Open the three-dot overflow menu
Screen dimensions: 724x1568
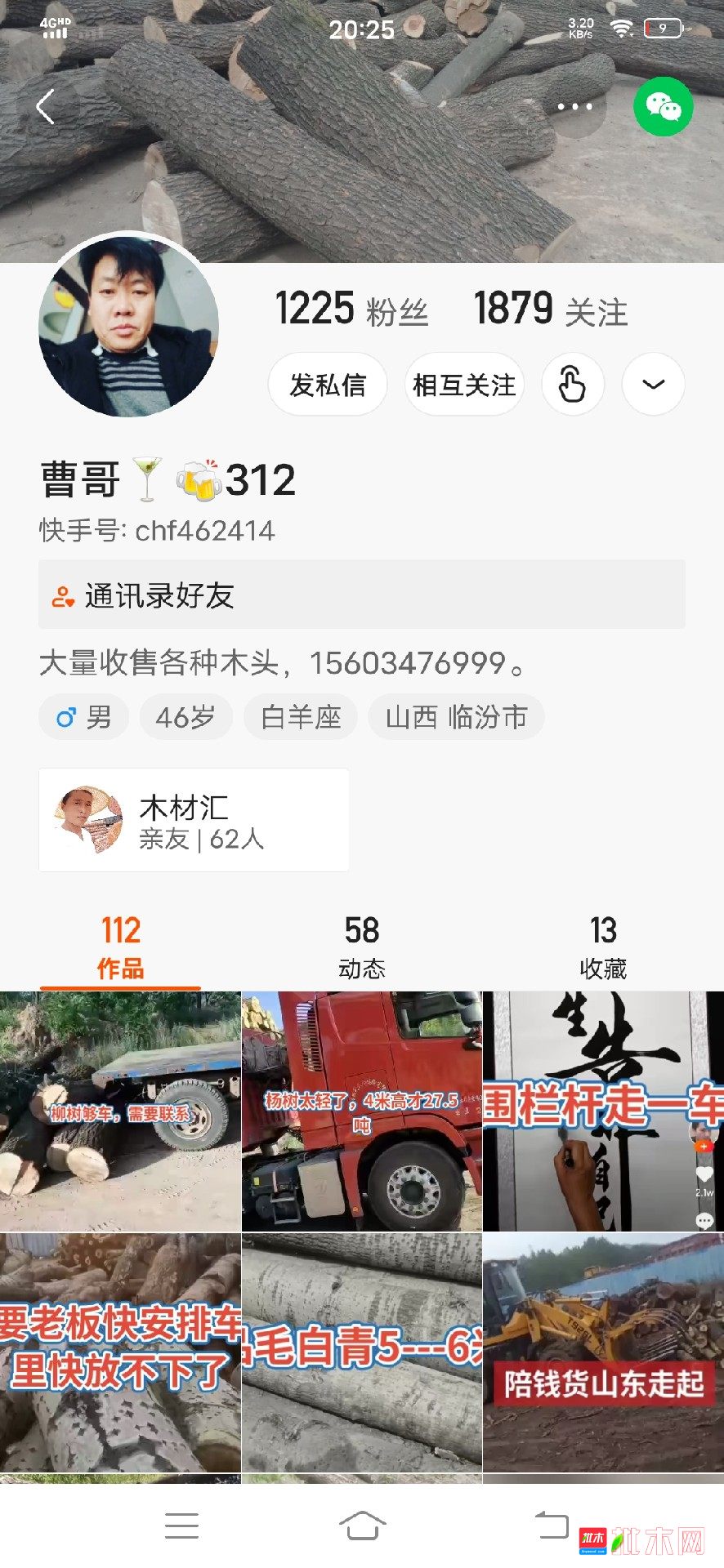pyautogui.click(x=574, y=107)
